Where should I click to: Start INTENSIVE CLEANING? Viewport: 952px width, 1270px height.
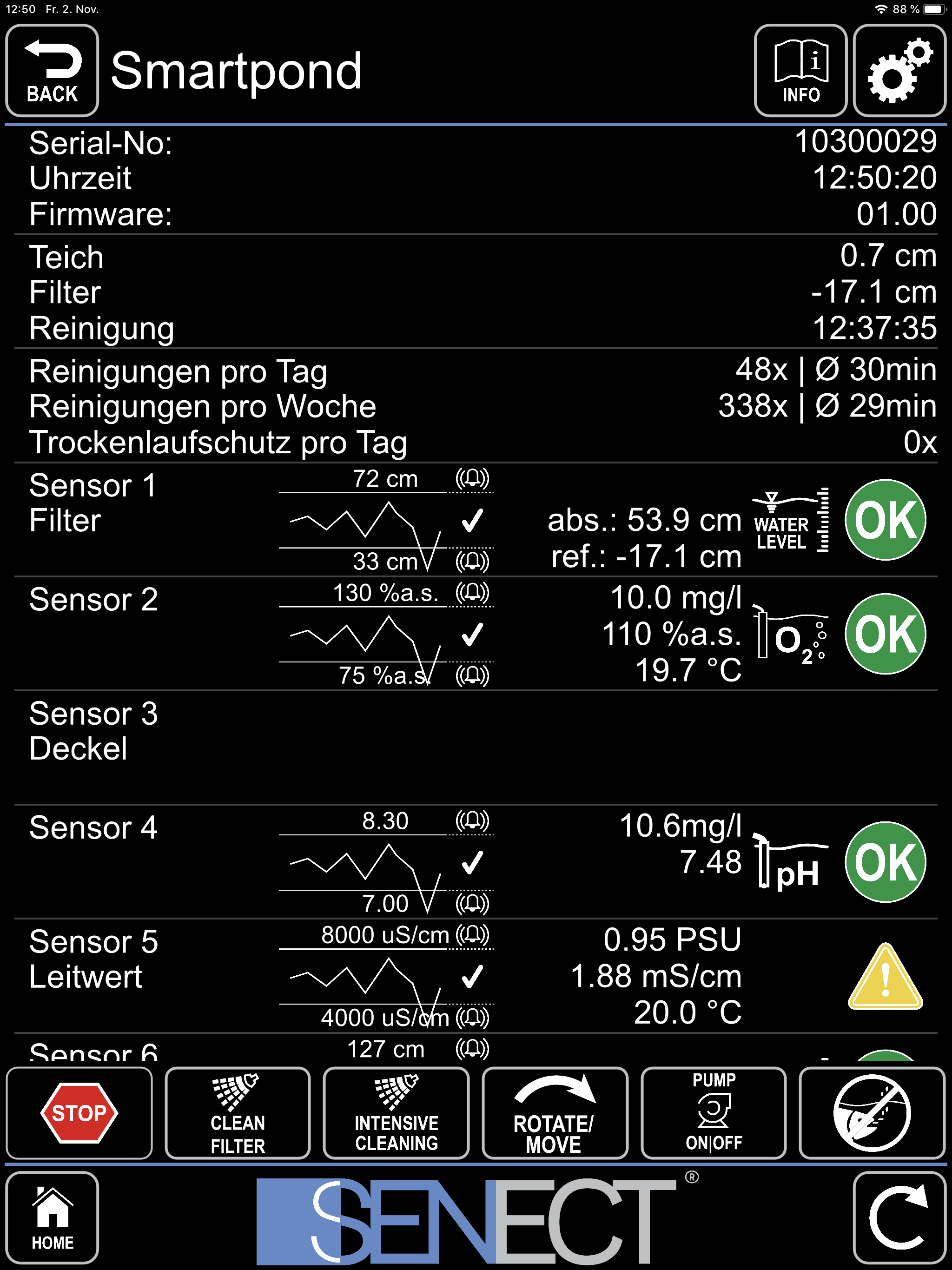pos(396,1113)
